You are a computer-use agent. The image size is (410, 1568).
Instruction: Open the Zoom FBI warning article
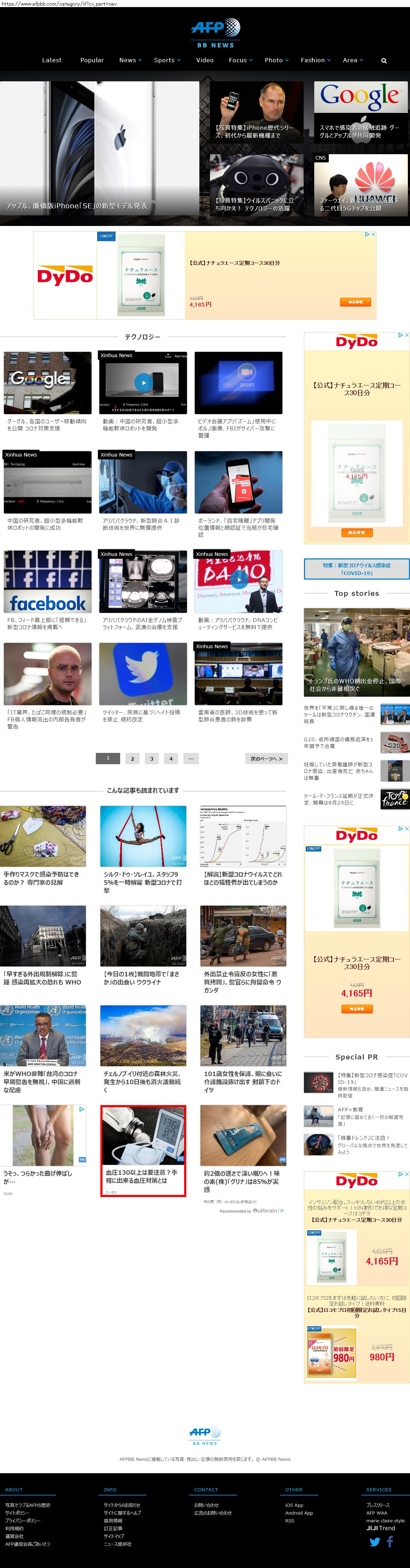coord(239,383)
